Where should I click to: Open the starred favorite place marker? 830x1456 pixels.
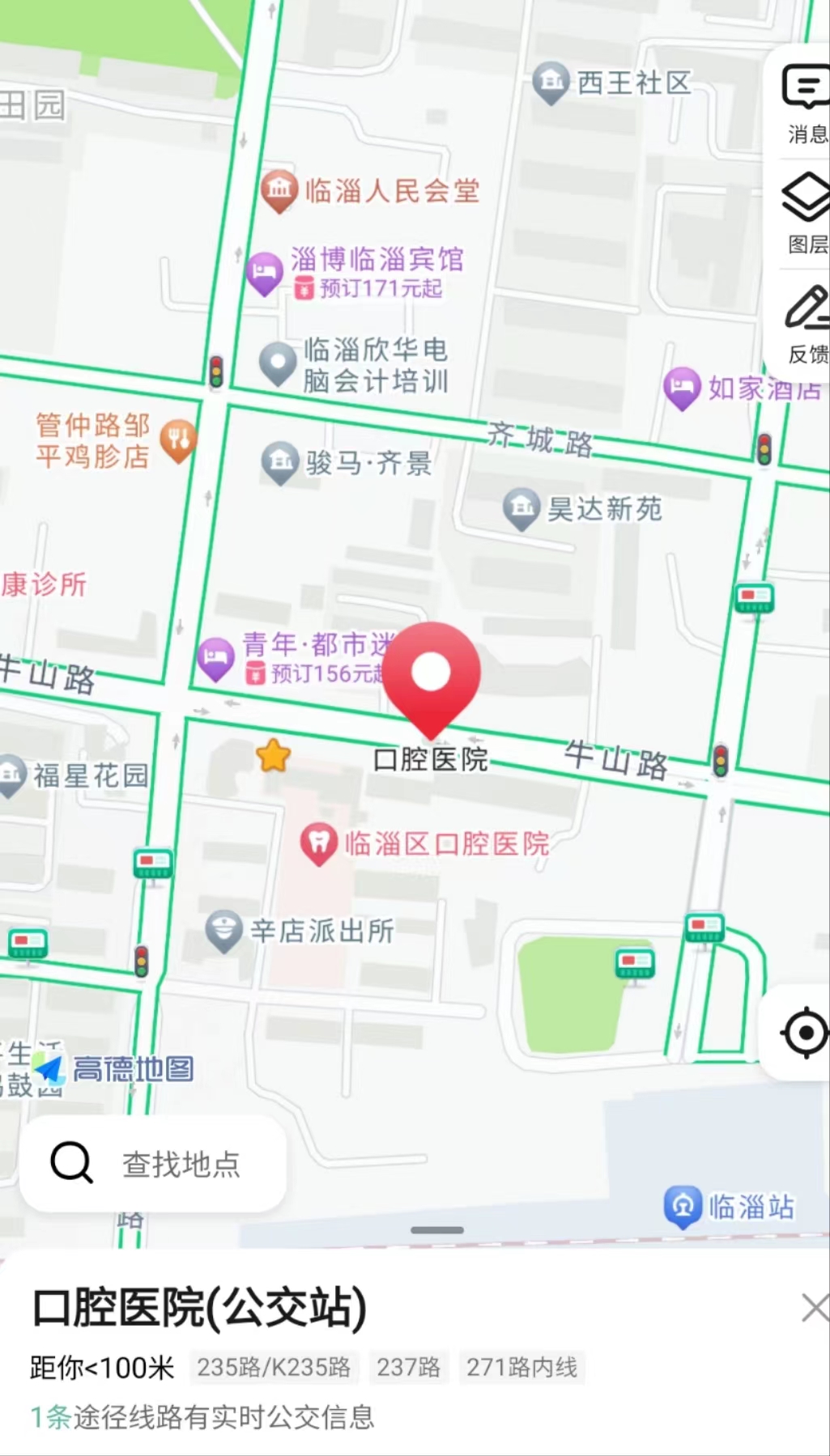pyautogui.click(x=273, y=756)
